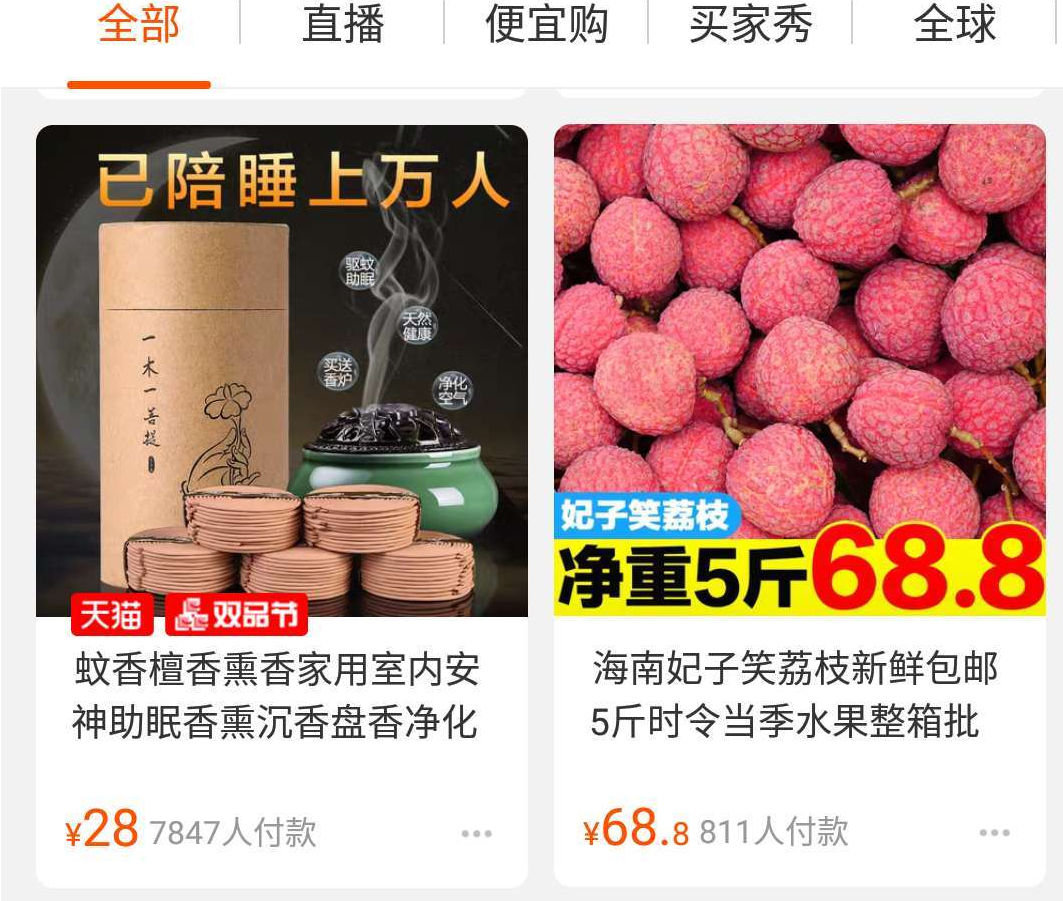The height and width of the screenshot is (901, 1063).
Task: Open more options for the 蚊香檀香 item
Action: pos(476,833)
